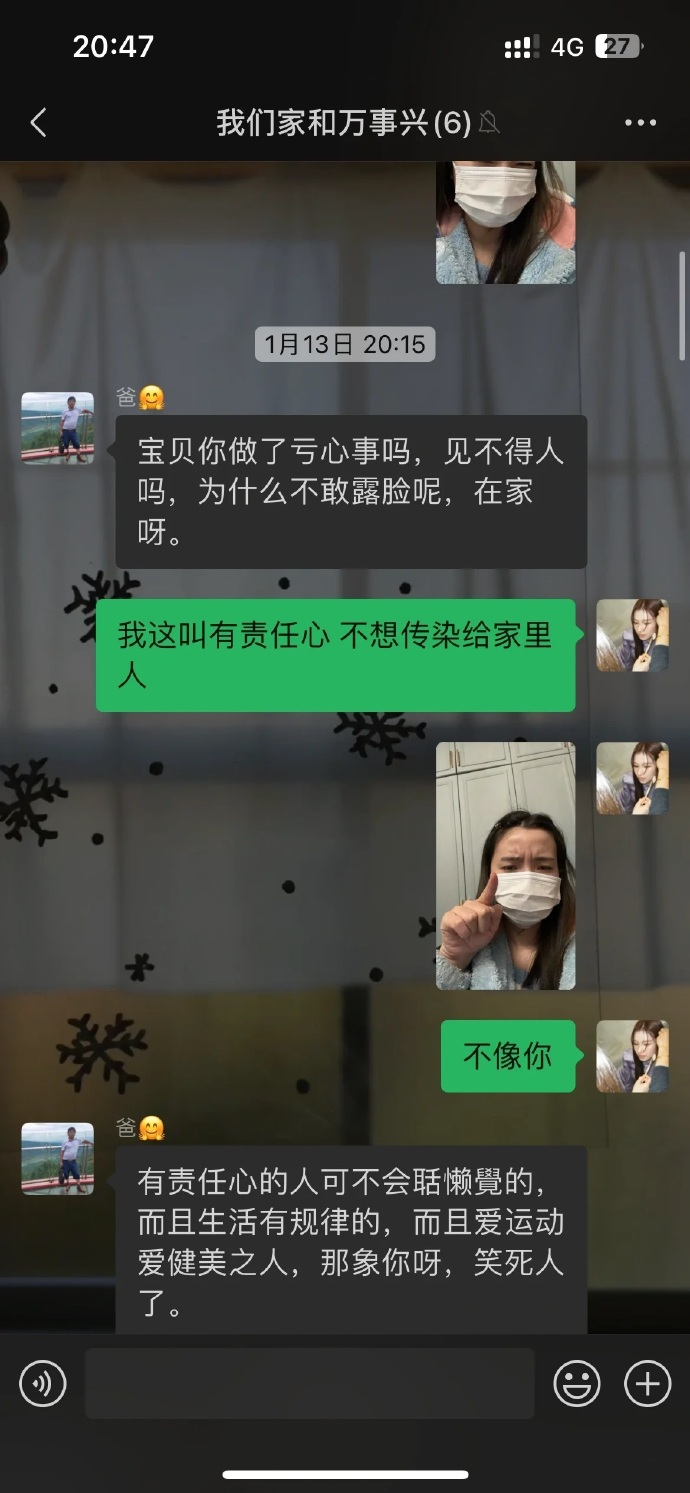The height and width of the screenshot is (1493, 690).
Task: Open the masked selfie with pointing finger
Action: (505, 866)
